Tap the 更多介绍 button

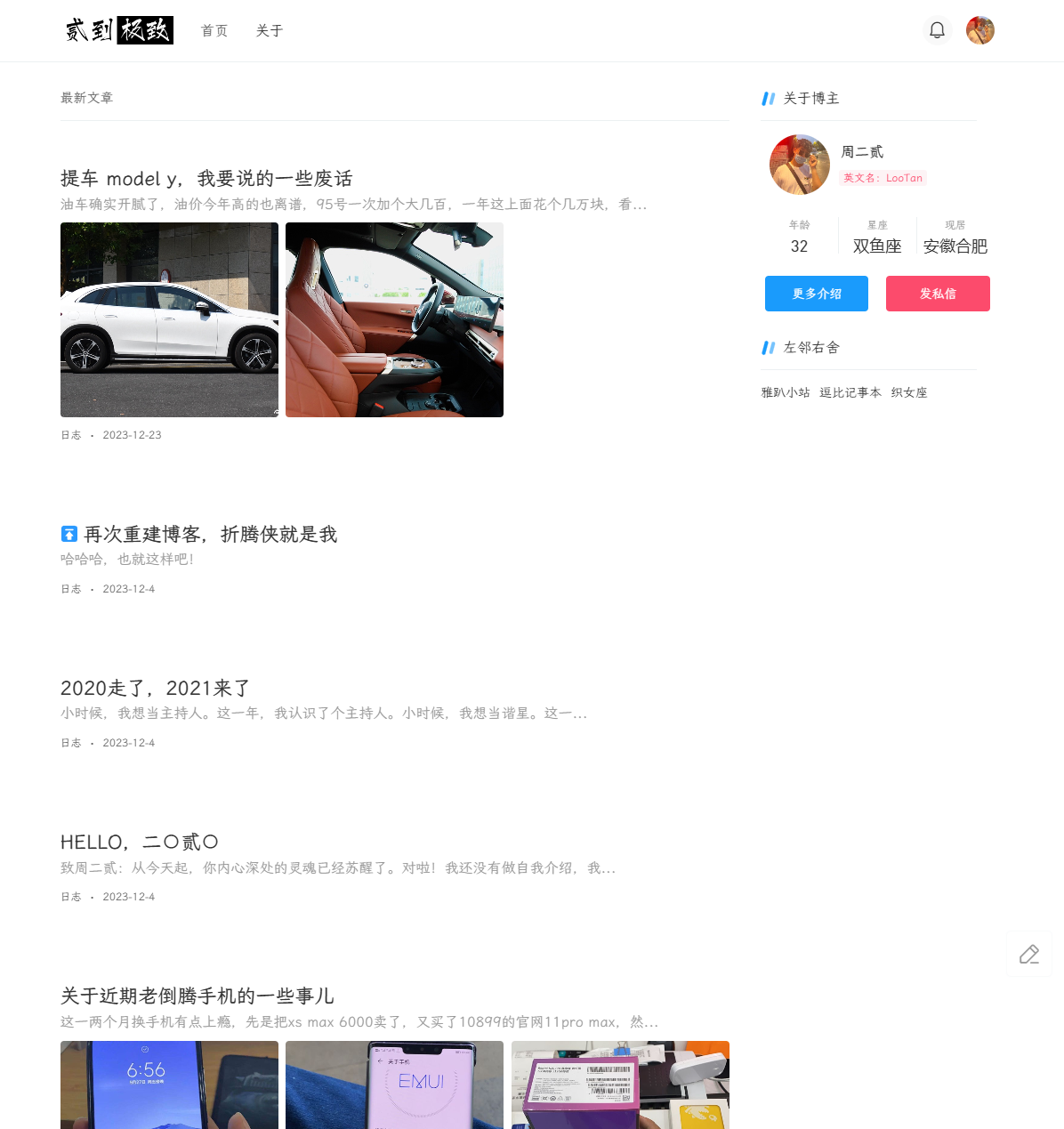pos(816,294)
